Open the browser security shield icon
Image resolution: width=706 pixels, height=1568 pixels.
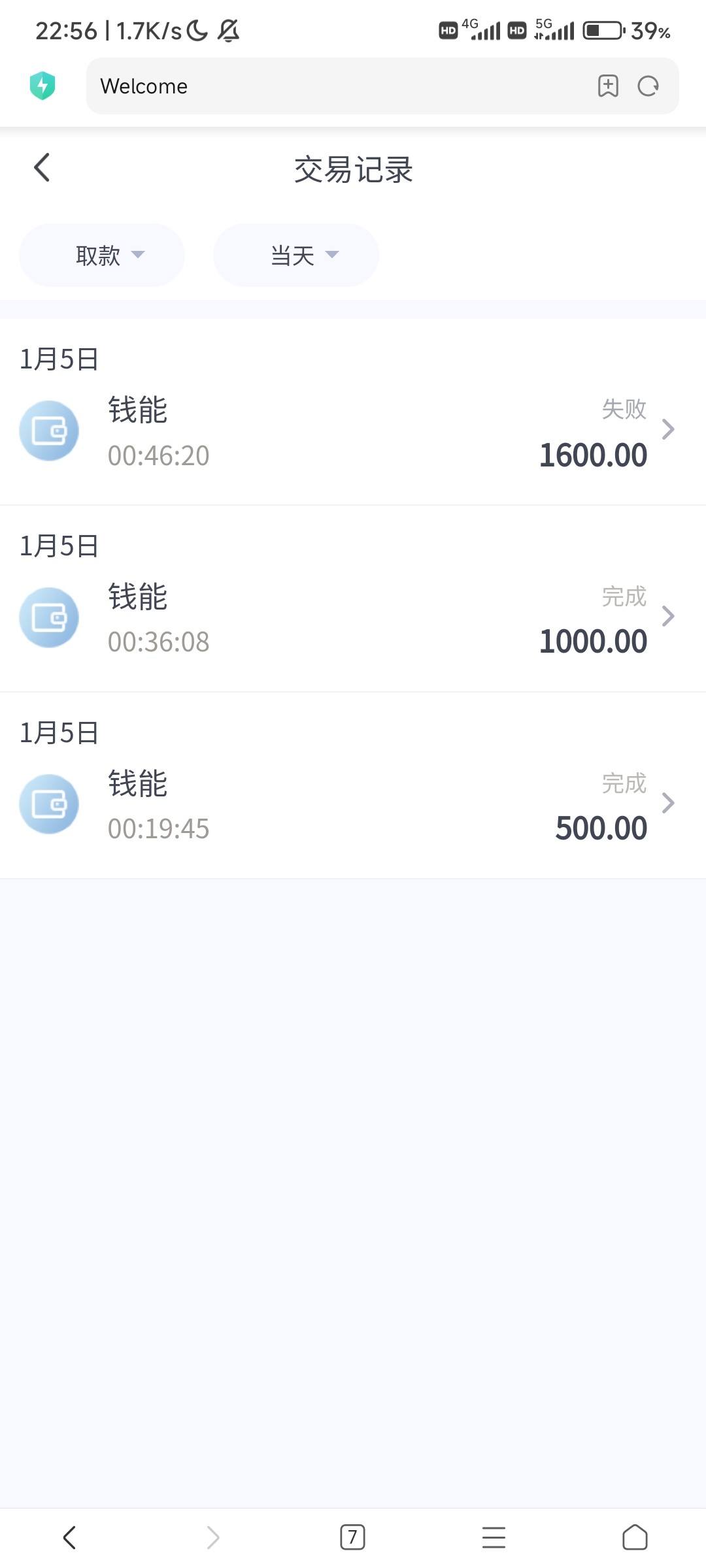pyautogui.click(x=42, y=86)
